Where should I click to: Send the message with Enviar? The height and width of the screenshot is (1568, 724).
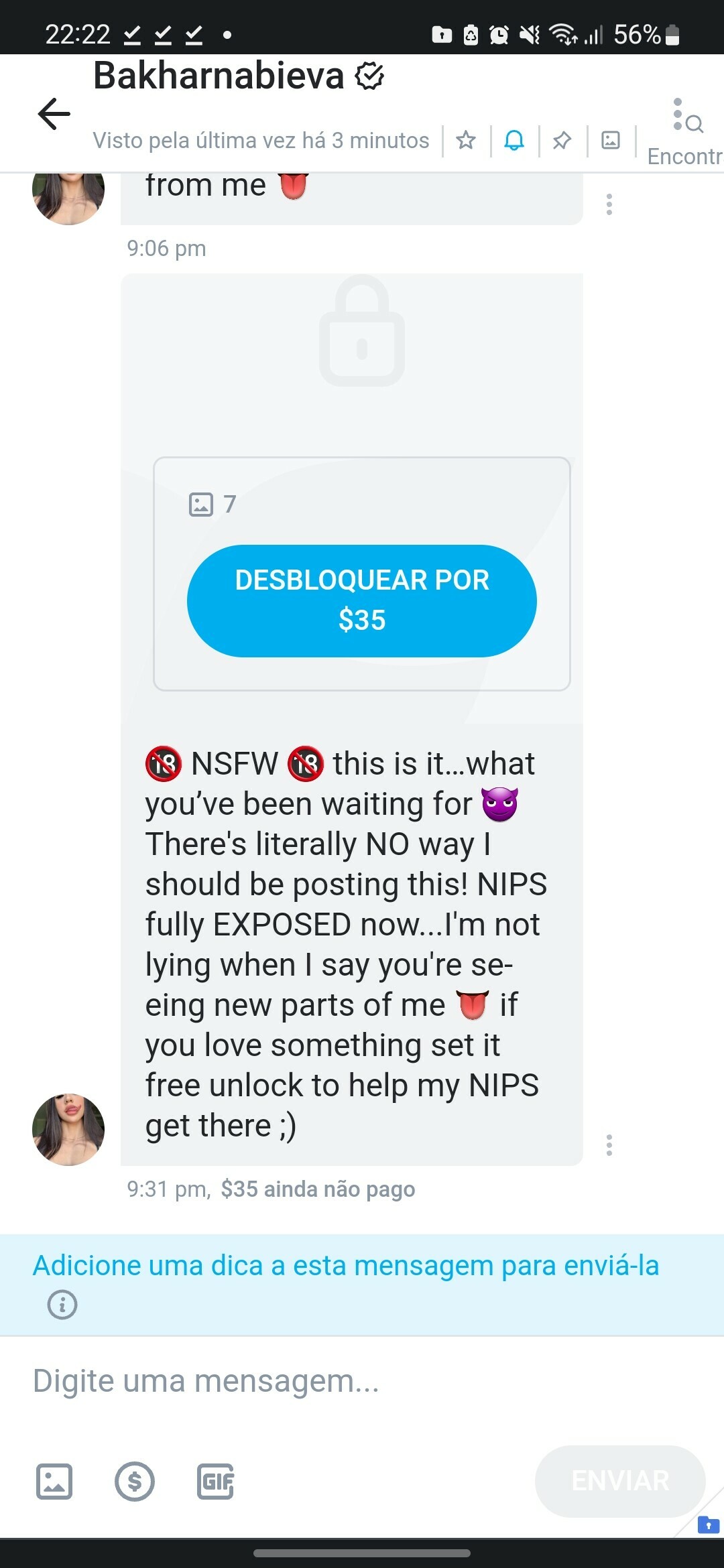pyautogui.click(x=620, y=1481)
